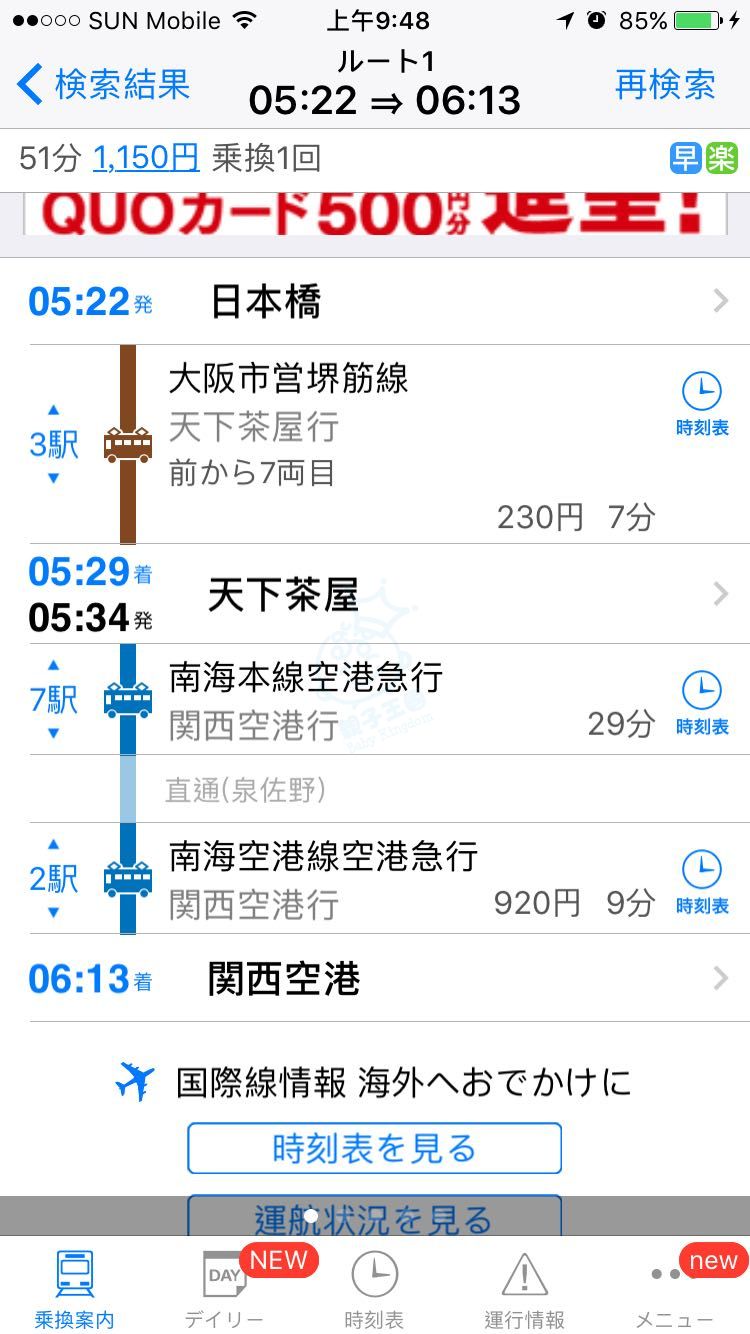The image size is (750, 1334).
Task: Open 日本橋 departure station details
Action: click(375, 301)
